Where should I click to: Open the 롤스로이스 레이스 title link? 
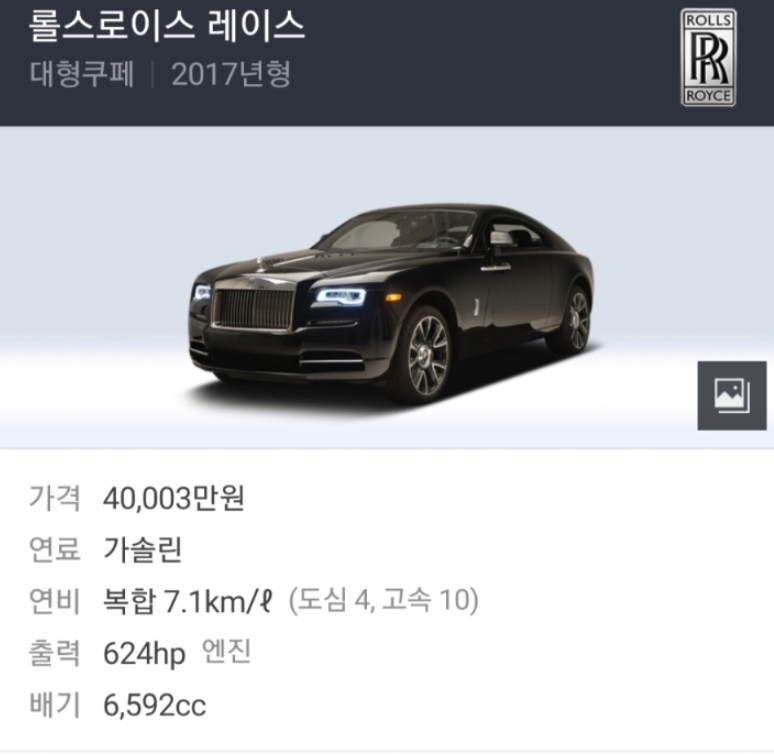167,27
